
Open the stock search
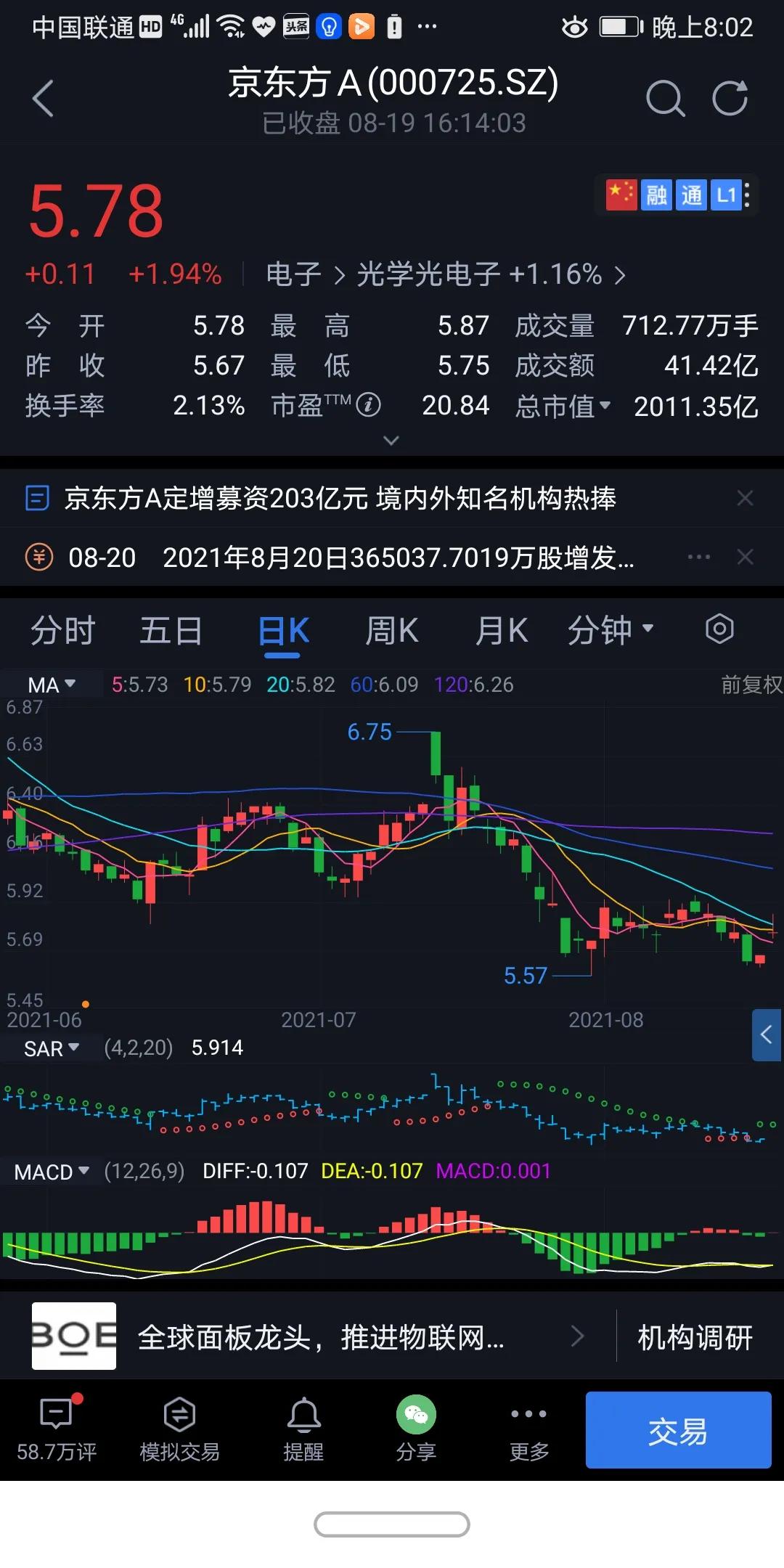(x=664, y=98)
